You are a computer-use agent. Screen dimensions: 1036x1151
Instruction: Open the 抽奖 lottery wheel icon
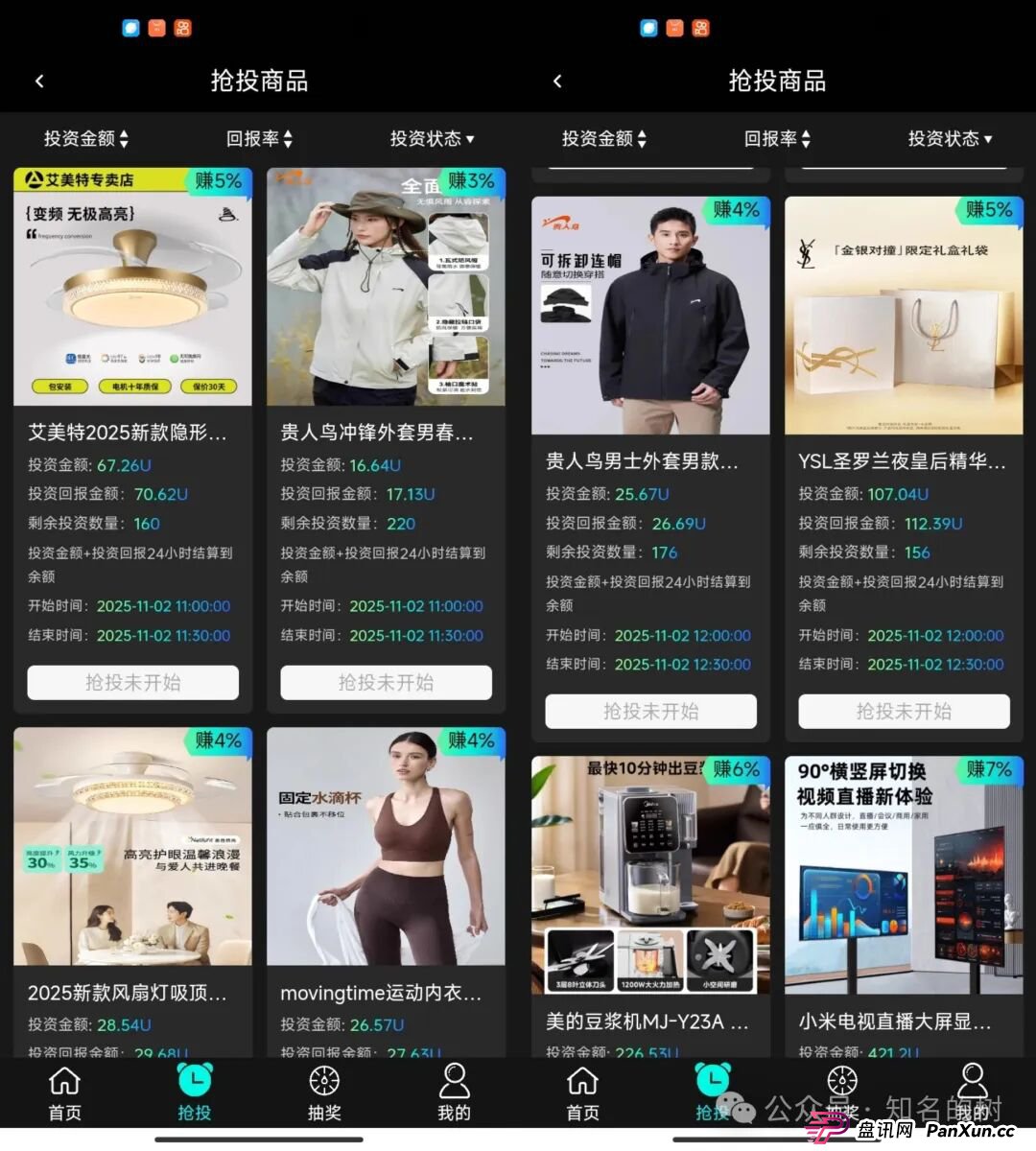(x=323, y=1089)
